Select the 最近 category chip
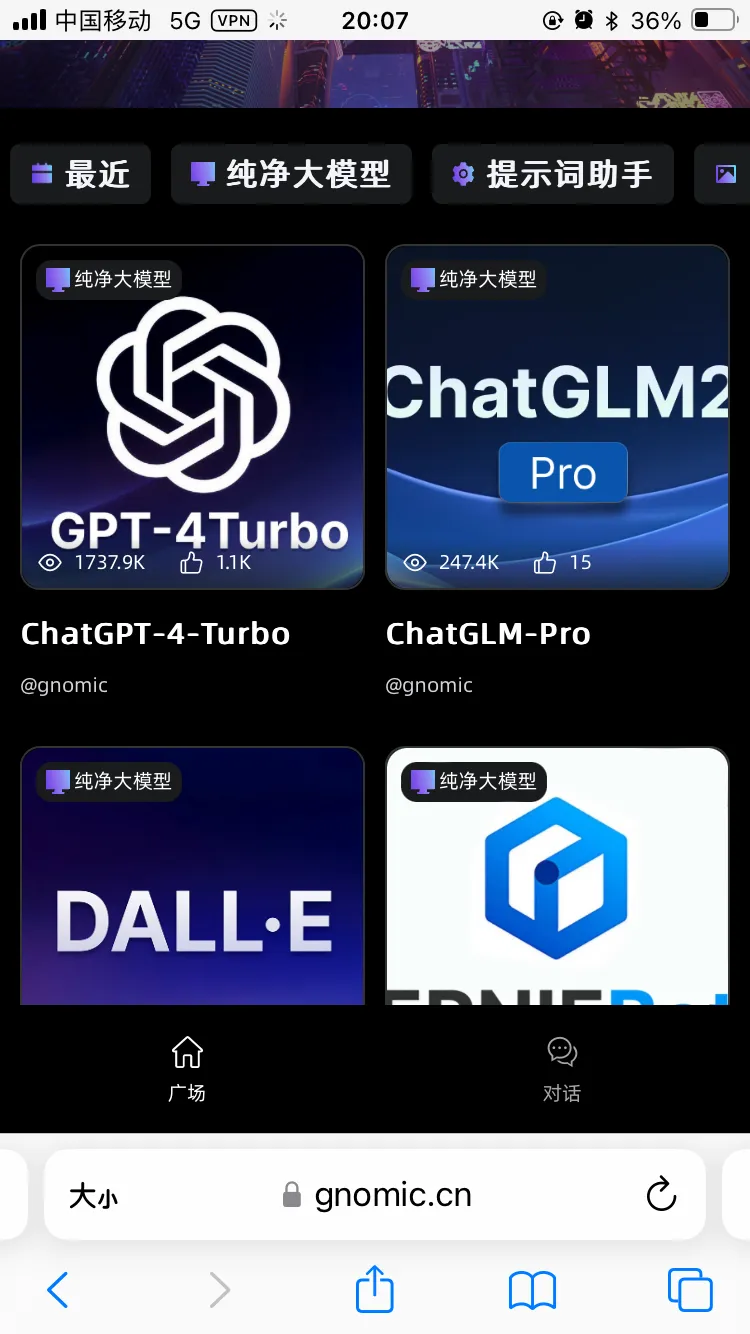Screen dimensions: 750x1334 [81, 174]
